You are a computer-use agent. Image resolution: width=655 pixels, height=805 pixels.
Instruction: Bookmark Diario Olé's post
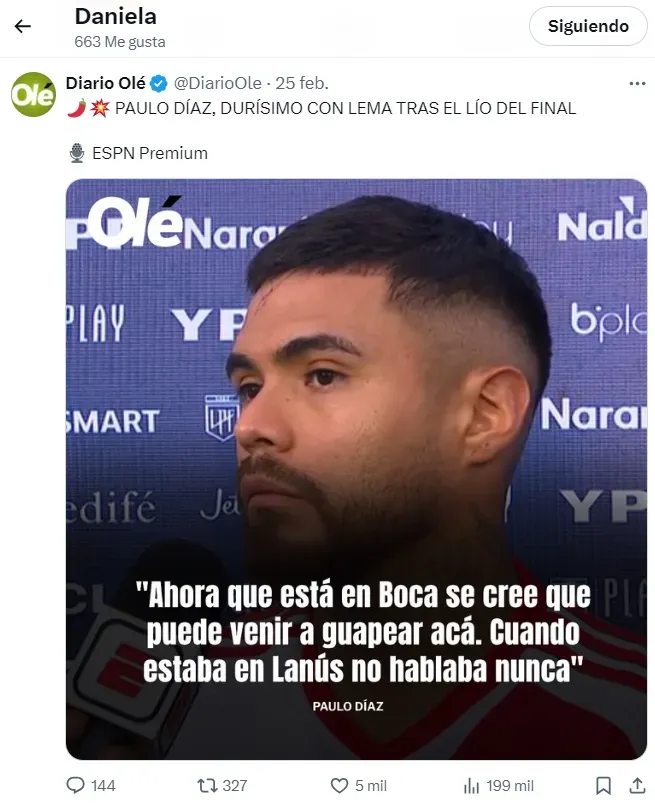603,785
